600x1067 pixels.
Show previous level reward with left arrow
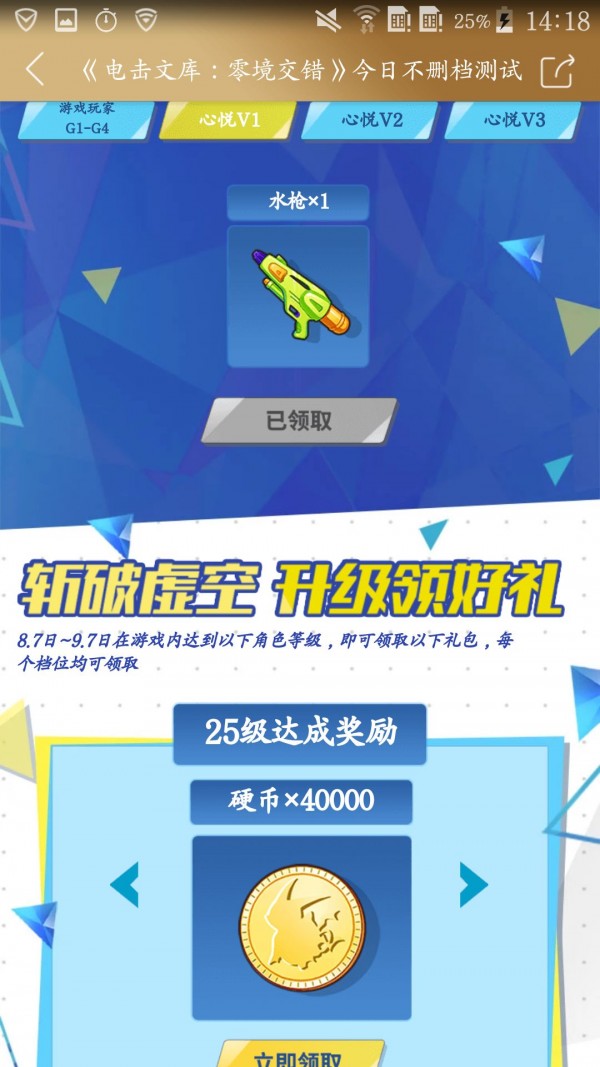(125, 884)
